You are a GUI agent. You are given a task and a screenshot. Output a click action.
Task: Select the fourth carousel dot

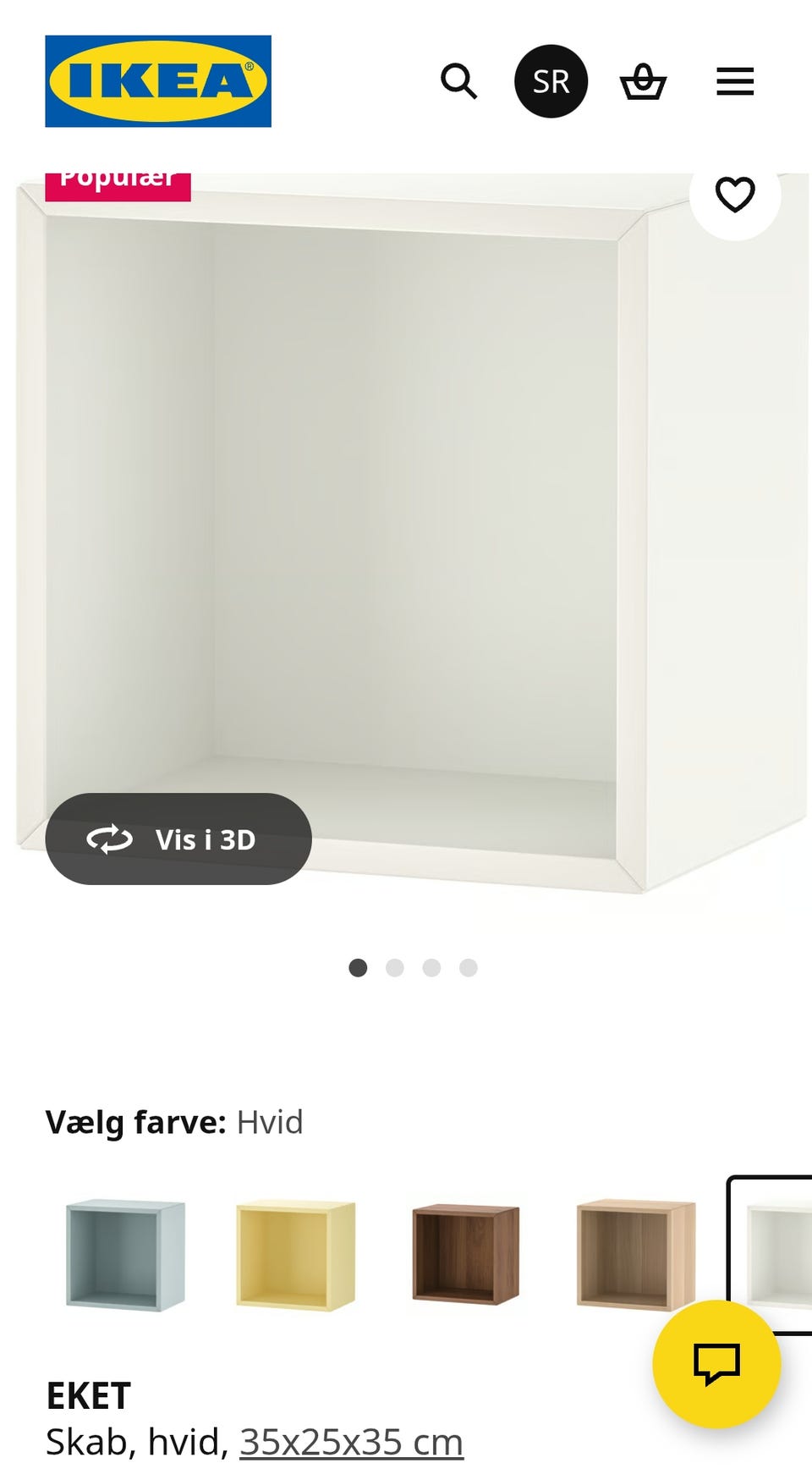(x=470, y=966)
